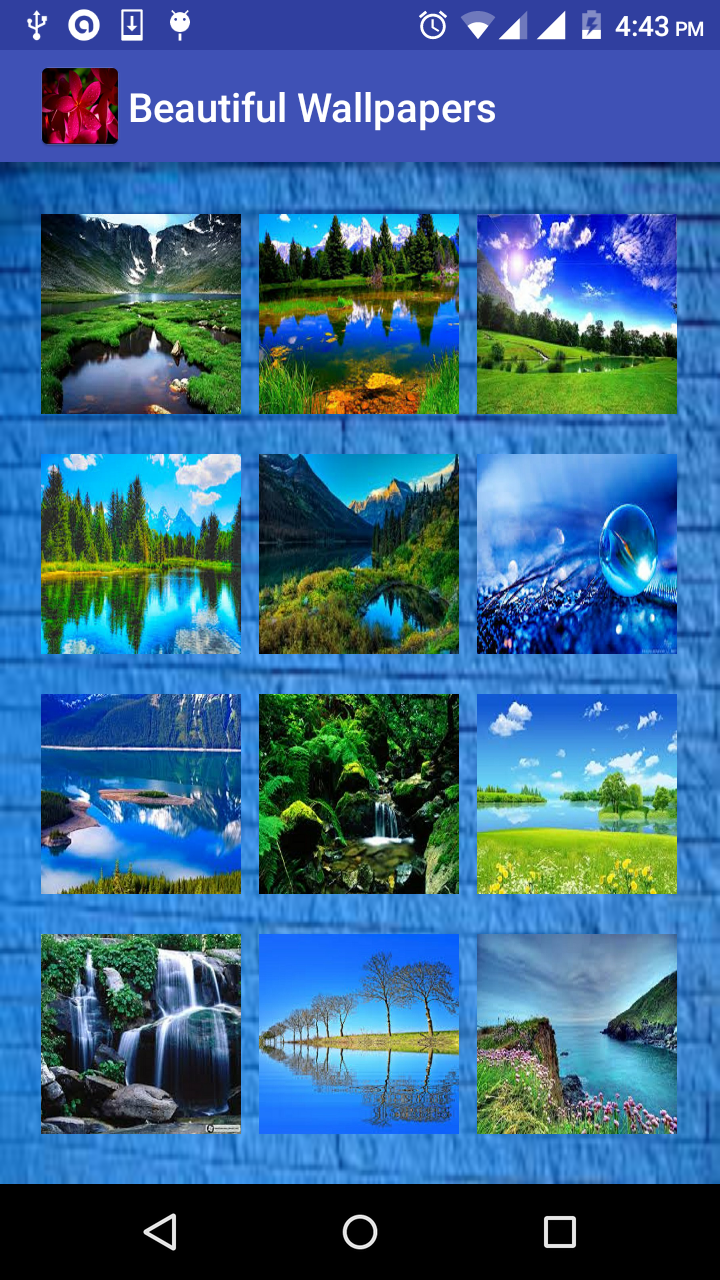Open the mountain valley stream wallpaper
The width and height of the screenshot is (720, 1280).
140,313
